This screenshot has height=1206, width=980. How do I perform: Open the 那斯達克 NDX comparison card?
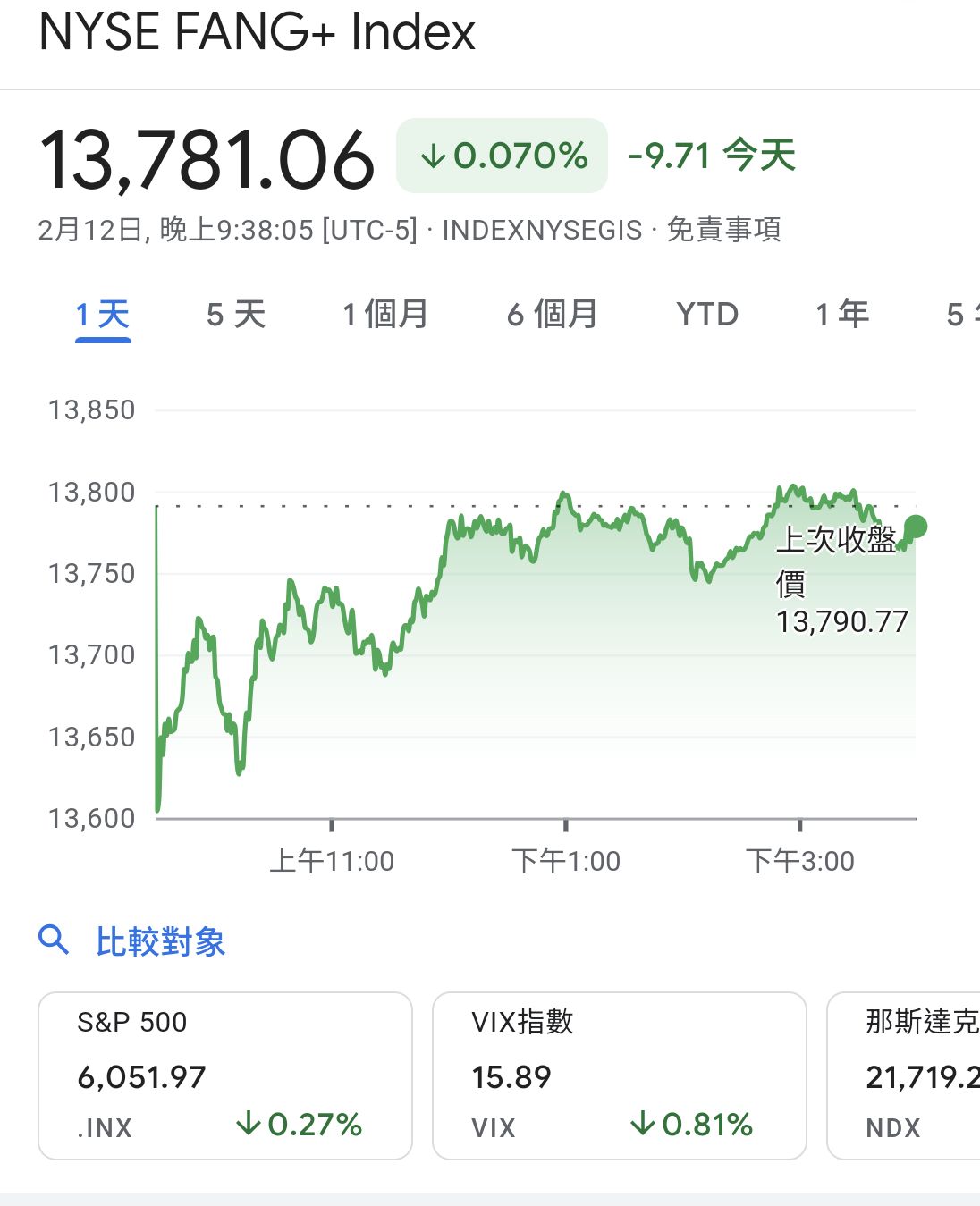(905, 1075)
